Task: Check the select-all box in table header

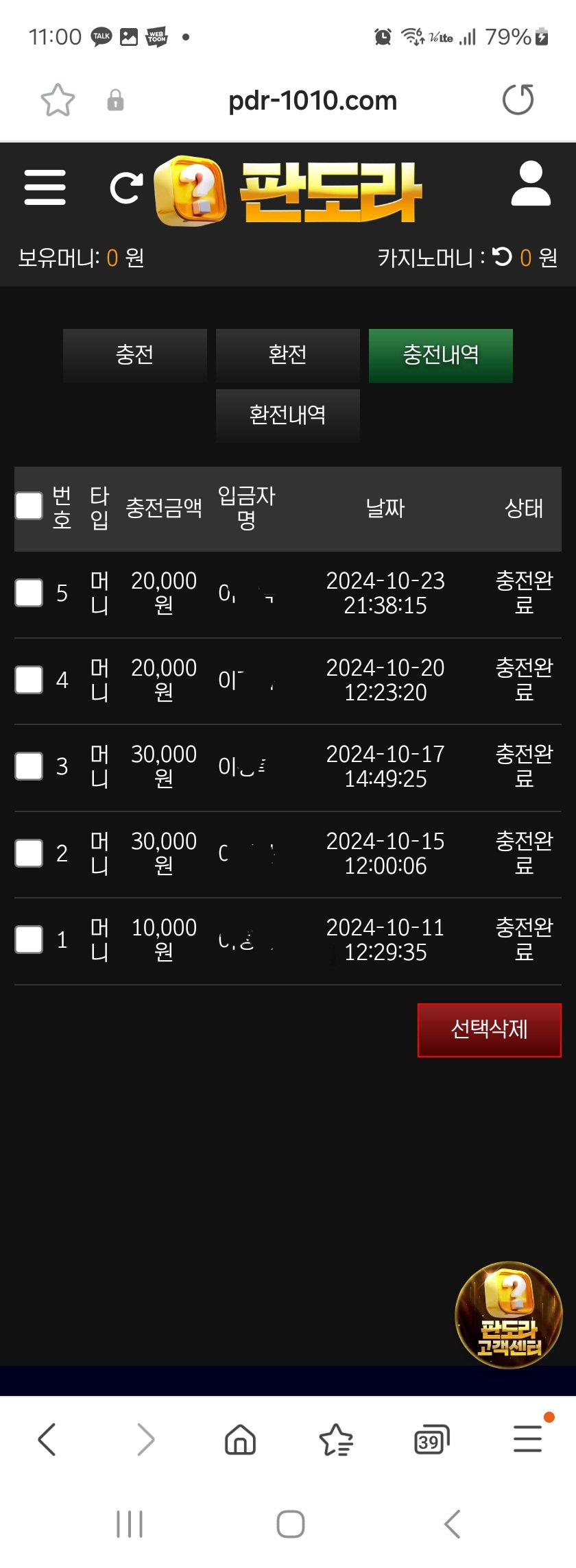Action: pyautogui.click(x=29, y=506)
